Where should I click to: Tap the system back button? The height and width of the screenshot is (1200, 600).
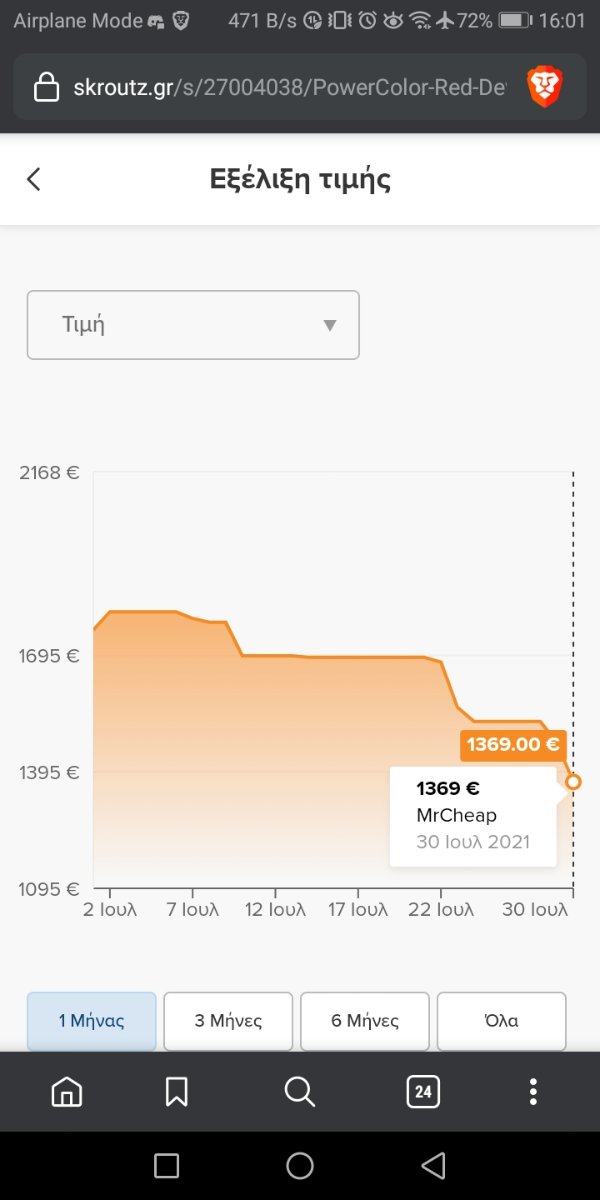433,1165
